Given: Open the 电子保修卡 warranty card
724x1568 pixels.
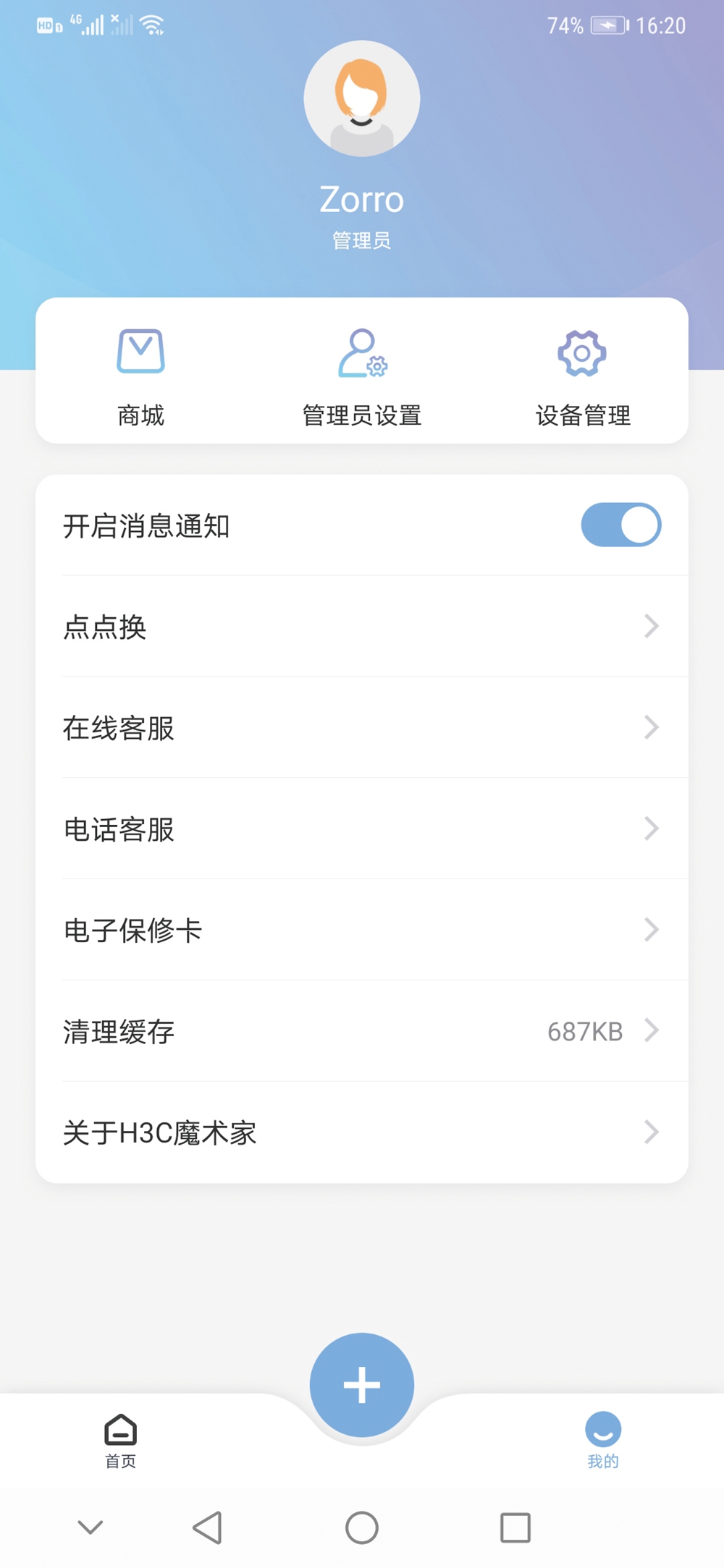Looking at the screenshot, I should tap(362, 931).
